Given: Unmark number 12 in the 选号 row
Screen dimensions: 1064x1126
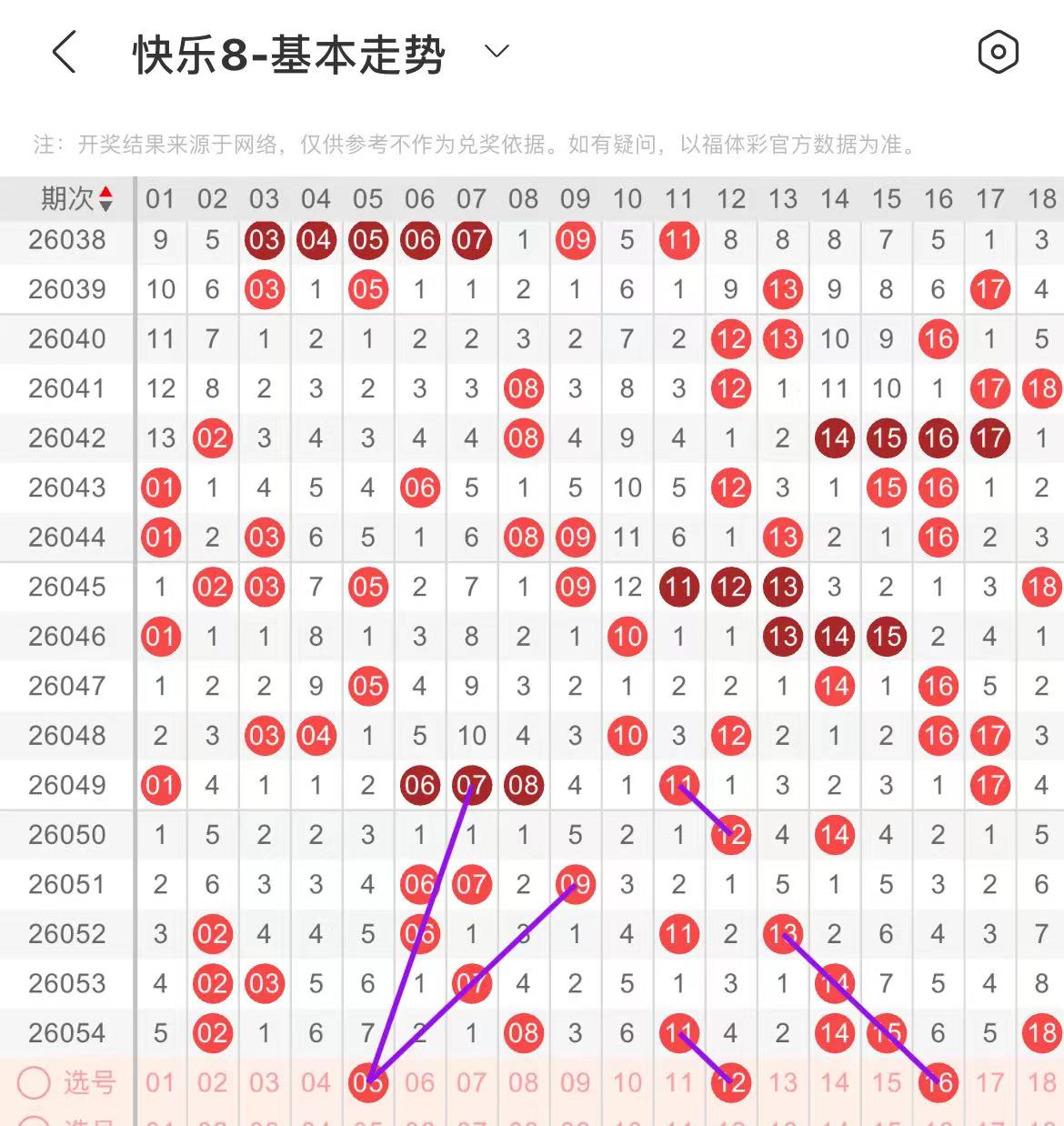Looking at the screenshot, I should (x=731, y=1082).
